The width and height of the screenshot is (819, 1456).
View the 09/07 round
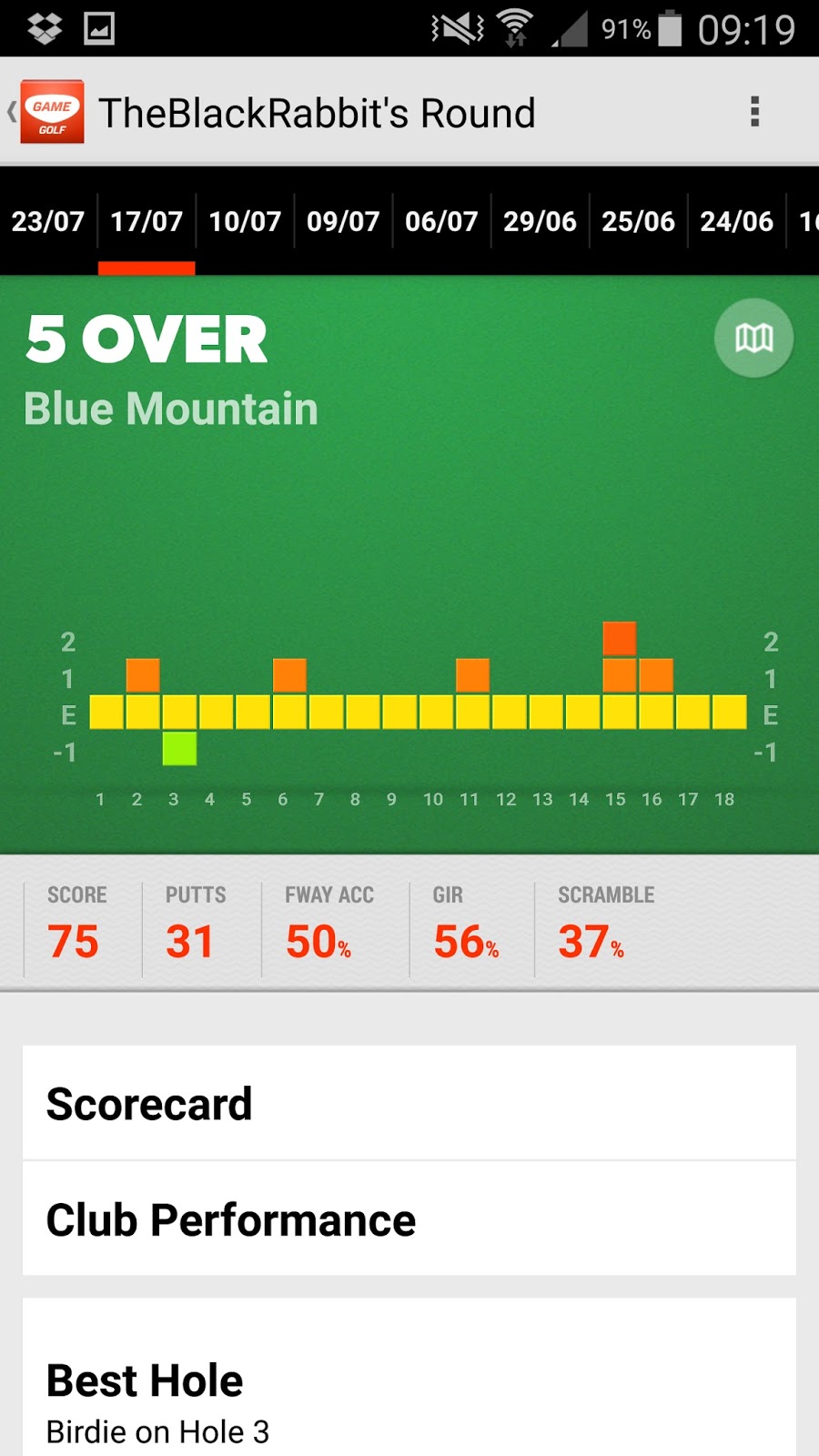pos(343,221)
